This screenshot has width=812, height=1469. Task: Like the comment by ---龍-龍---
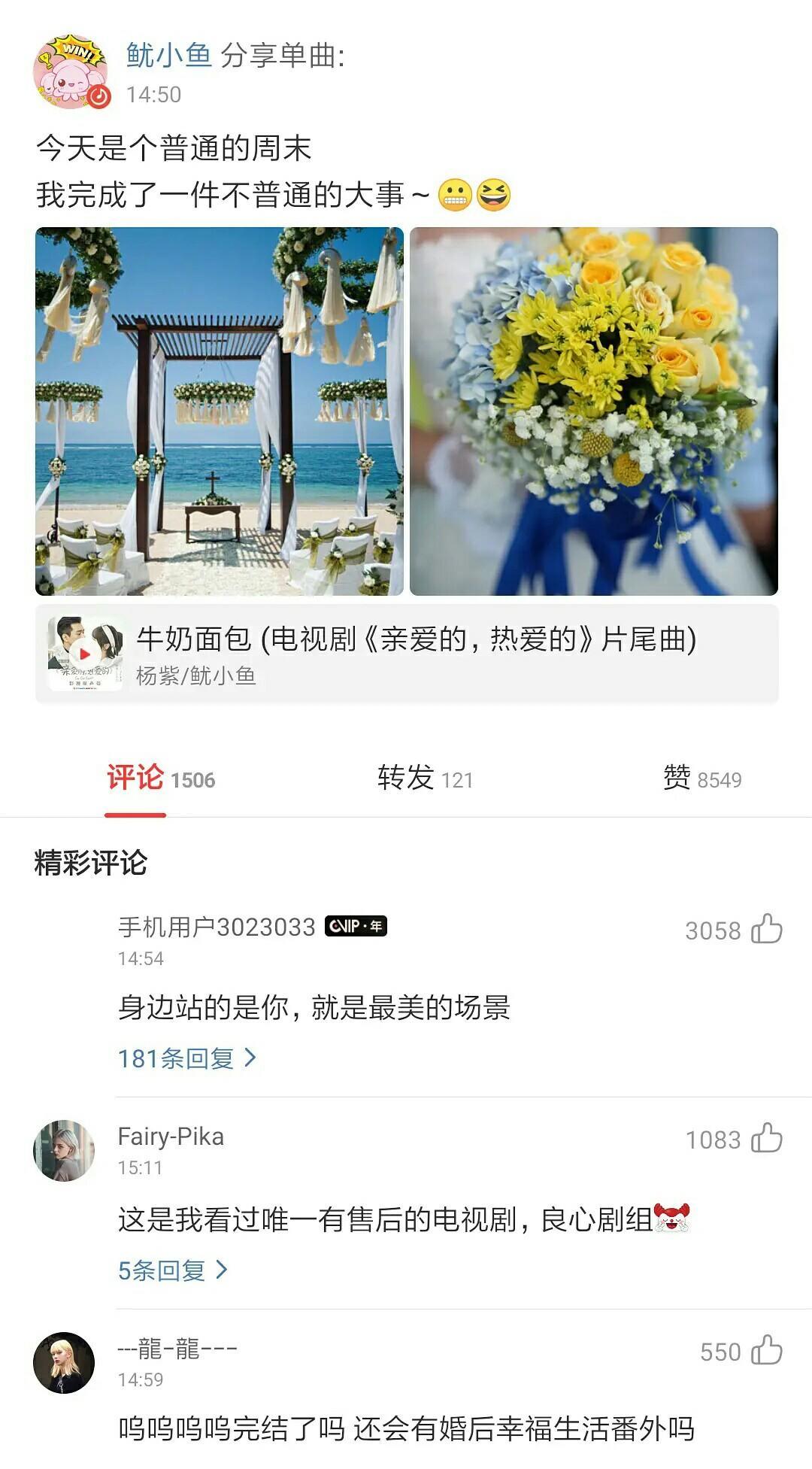767,1351
